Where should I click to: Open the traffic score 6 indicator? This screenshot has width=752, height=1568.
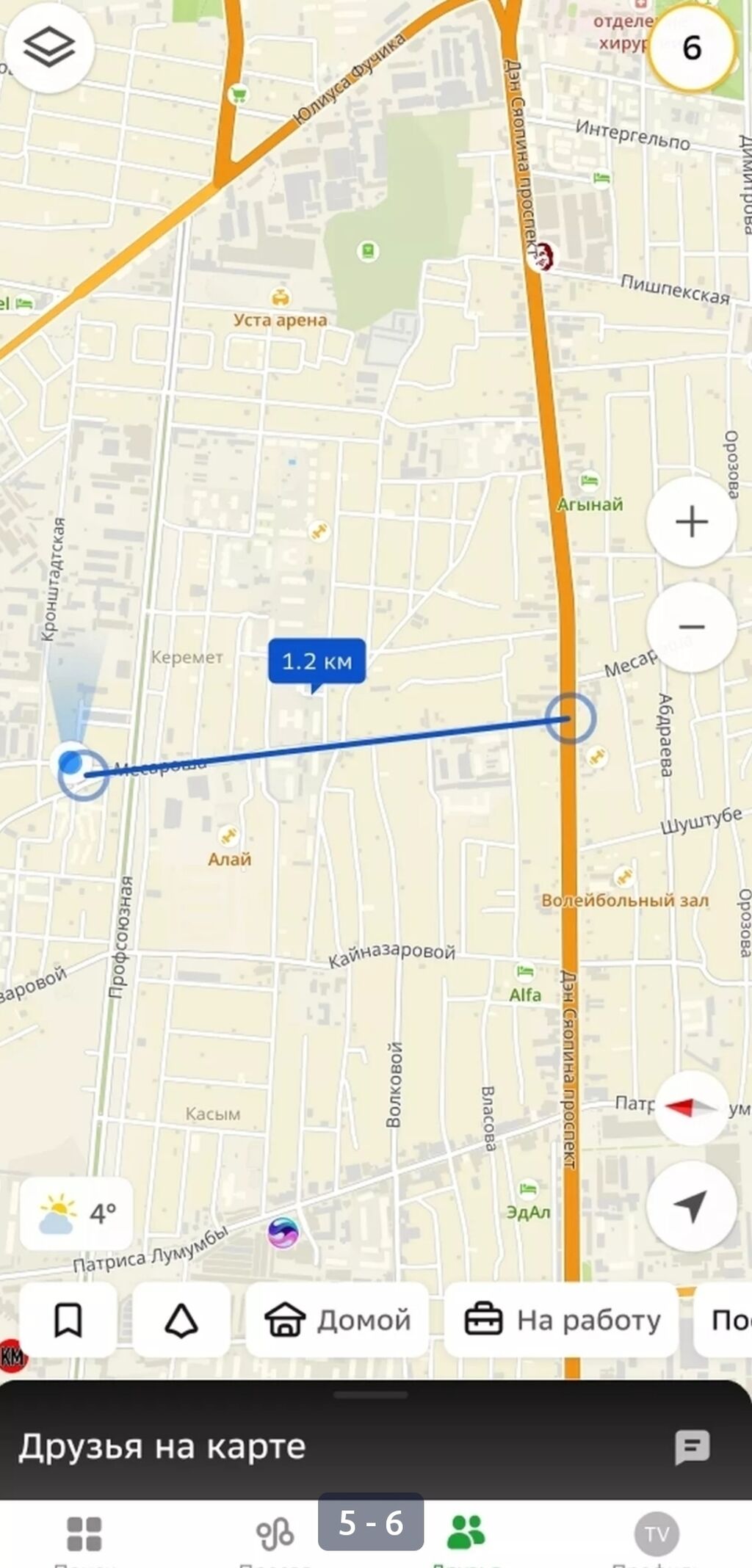[691, 48]
